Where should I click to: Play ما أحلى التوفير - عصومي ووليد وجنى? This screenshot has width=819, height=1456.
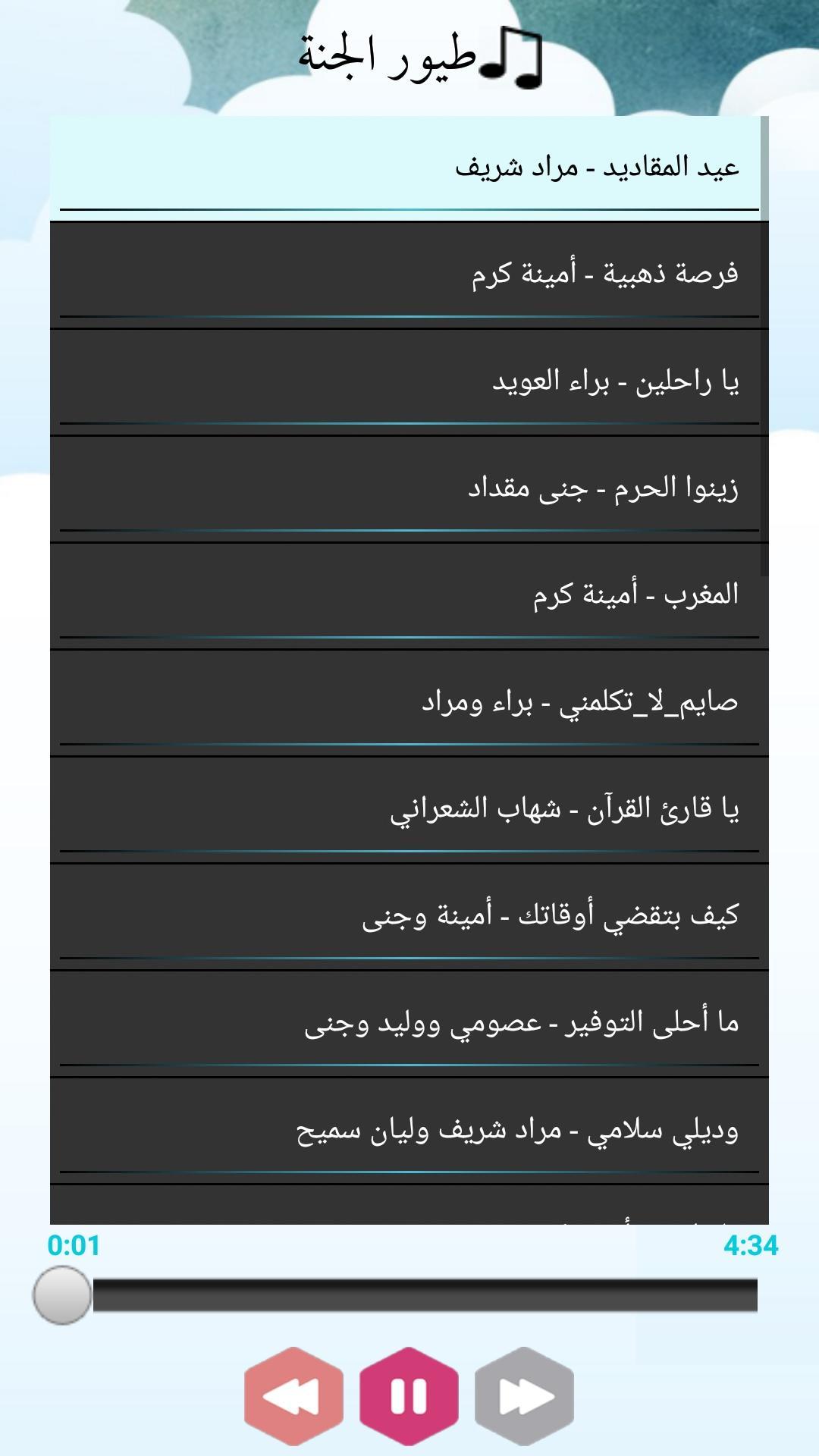click(x=409, y=1023)
